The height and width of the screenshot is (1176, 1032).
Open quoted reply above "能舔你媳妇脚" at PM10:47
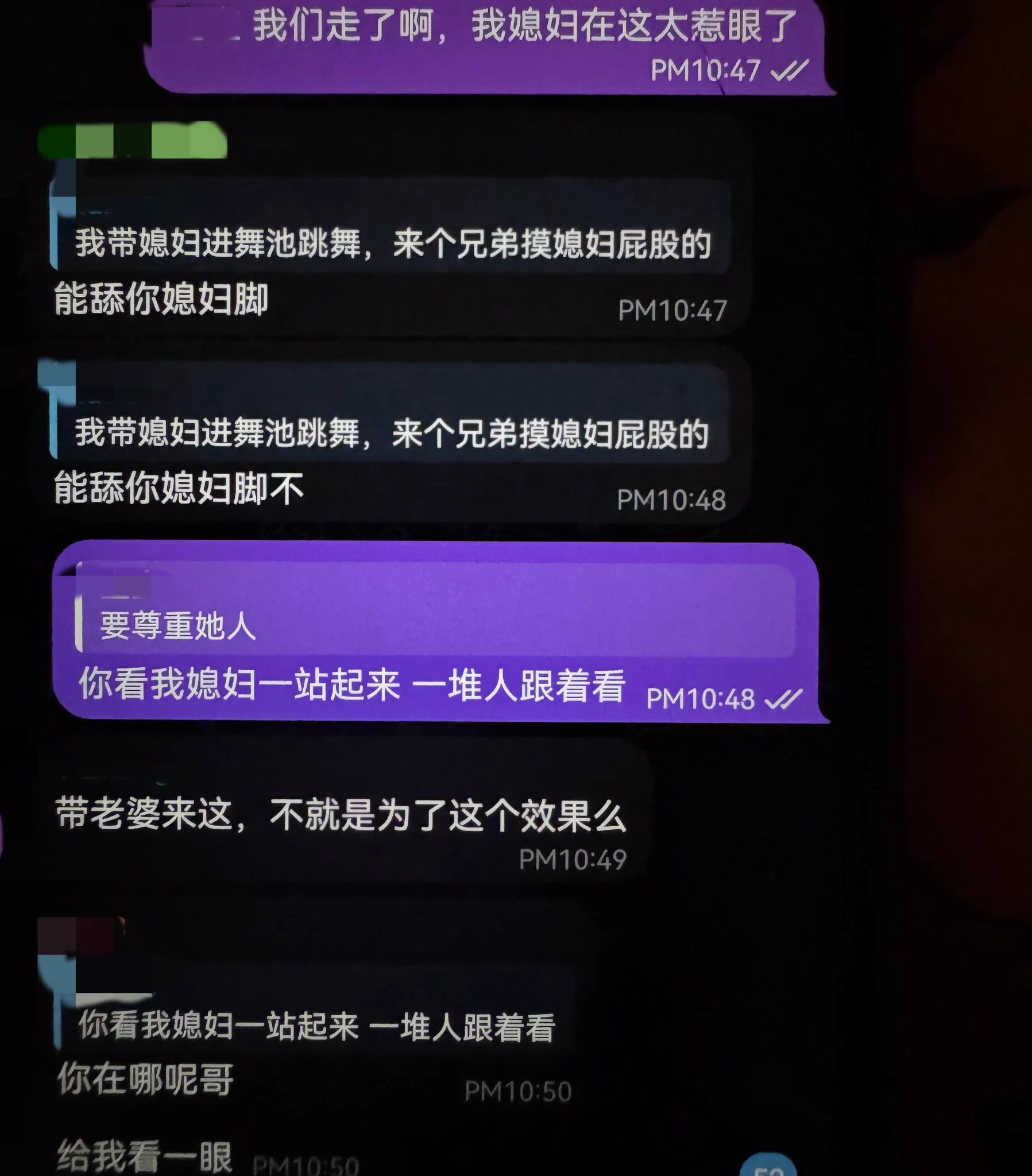pyautogui.click(x=392, y=242)
